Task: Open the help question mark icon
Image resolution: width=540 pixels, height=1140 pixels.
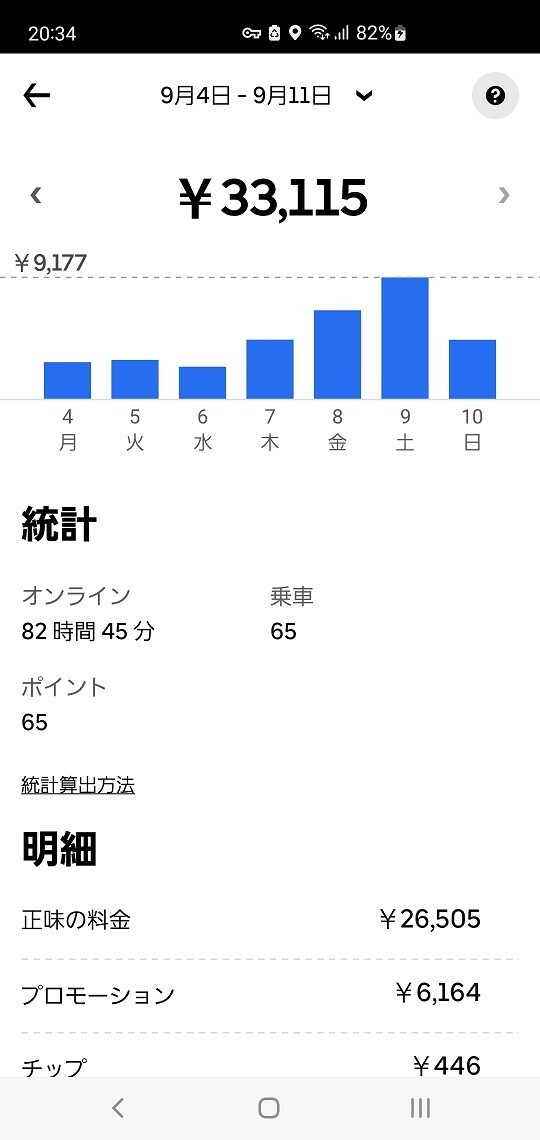Action: click(495, 95)
